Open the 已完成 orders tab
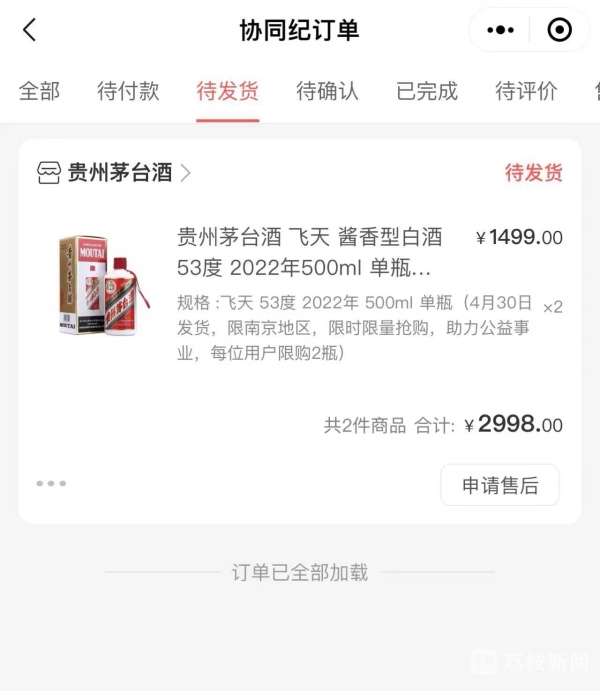 pos(427,91)
